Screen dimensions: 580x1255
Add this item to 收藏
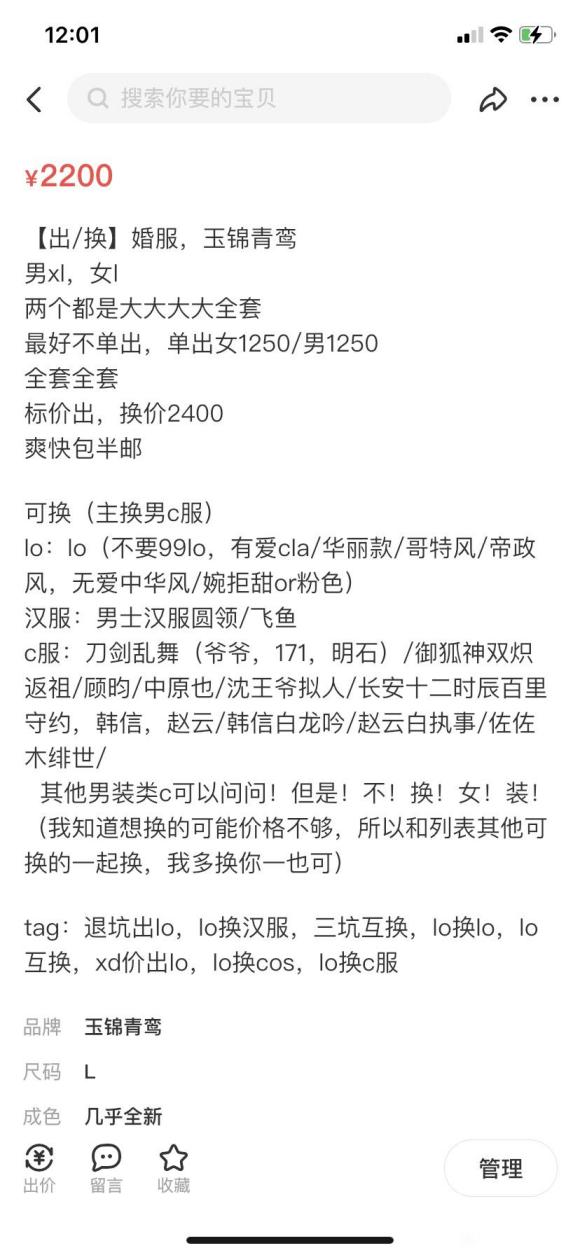click(x=173, y=1169)
